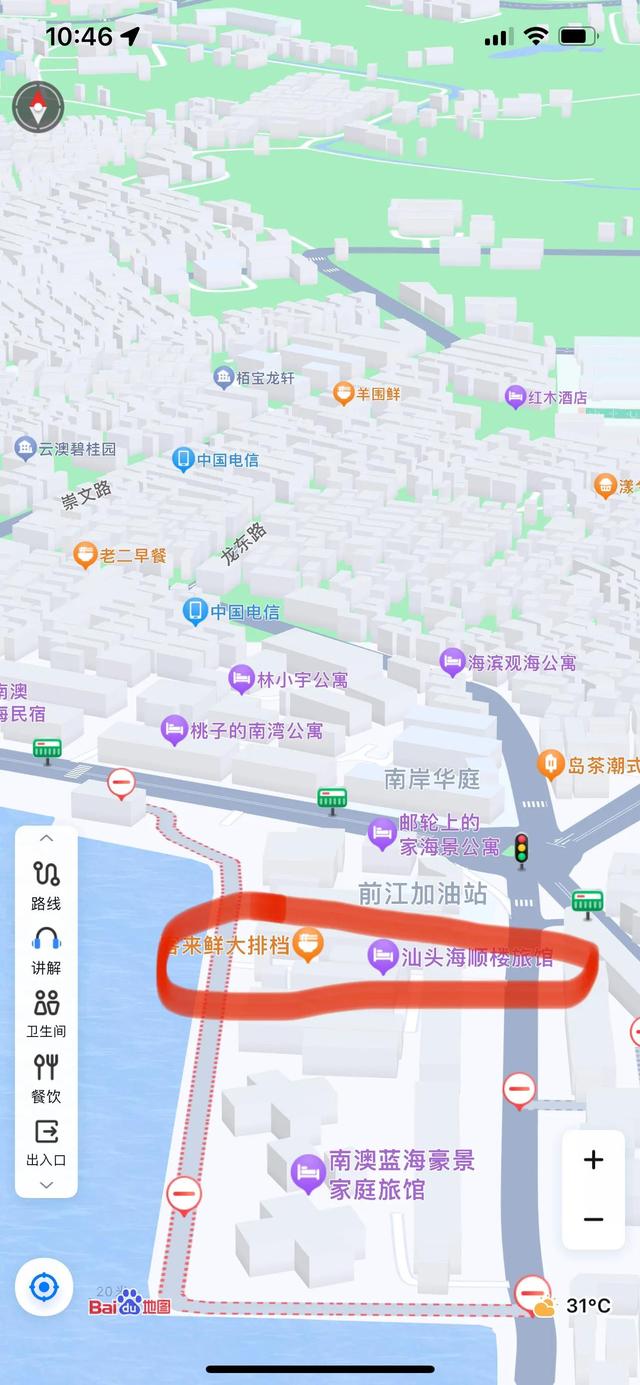The image size is (640, 1385).
Task: Open the 路线 route tool
Action: [46, 886]
